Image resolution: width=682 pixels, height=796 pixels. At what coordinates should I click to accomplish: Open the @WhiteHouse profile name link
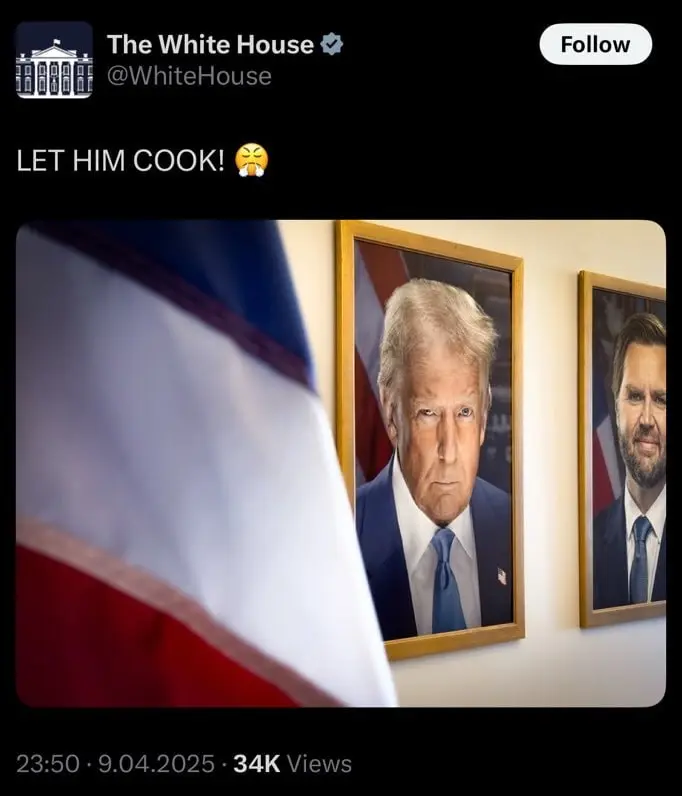point(188,76)
